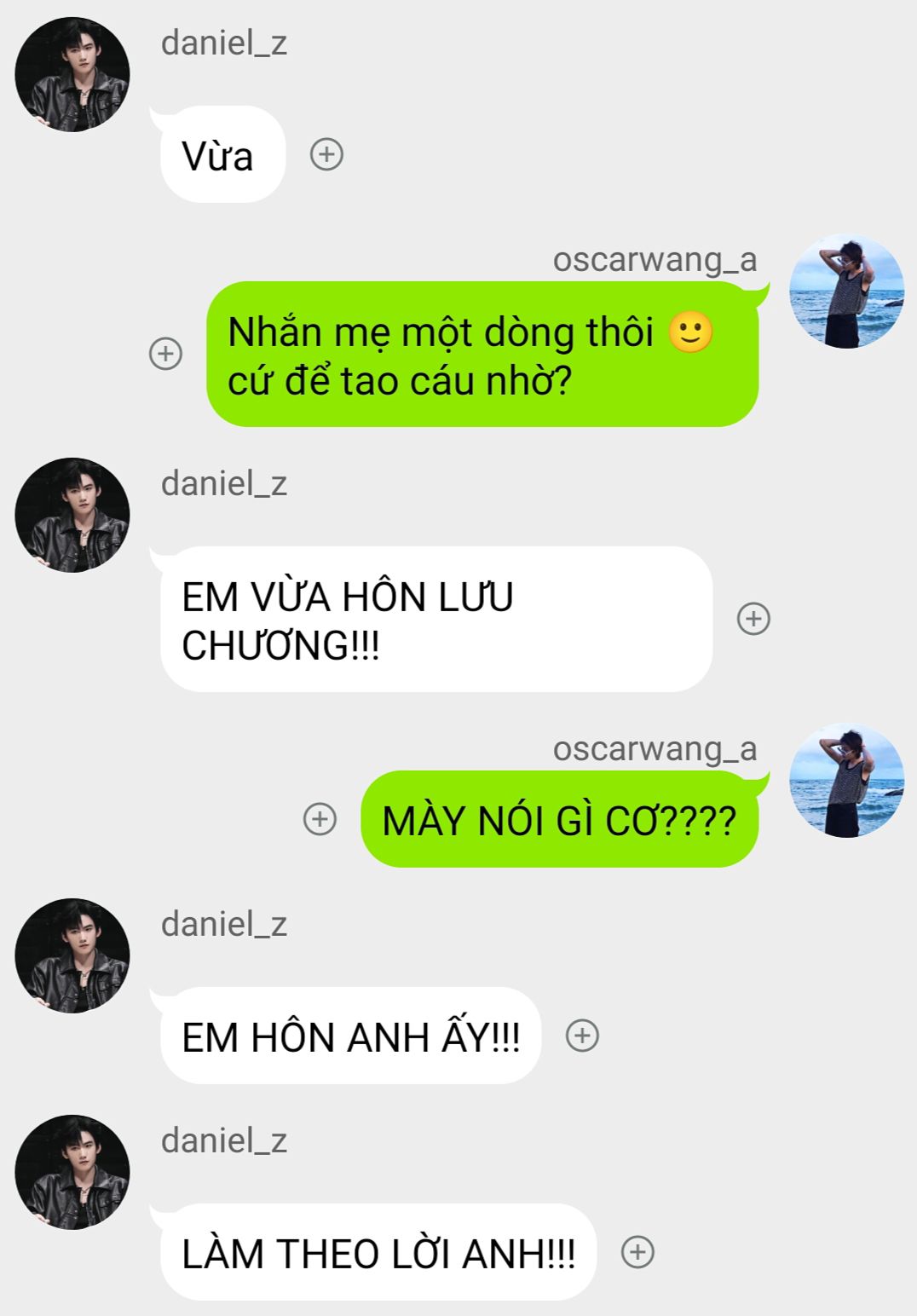Open daniel_z's avatar above the "Vừa" message

click(72, 75)
